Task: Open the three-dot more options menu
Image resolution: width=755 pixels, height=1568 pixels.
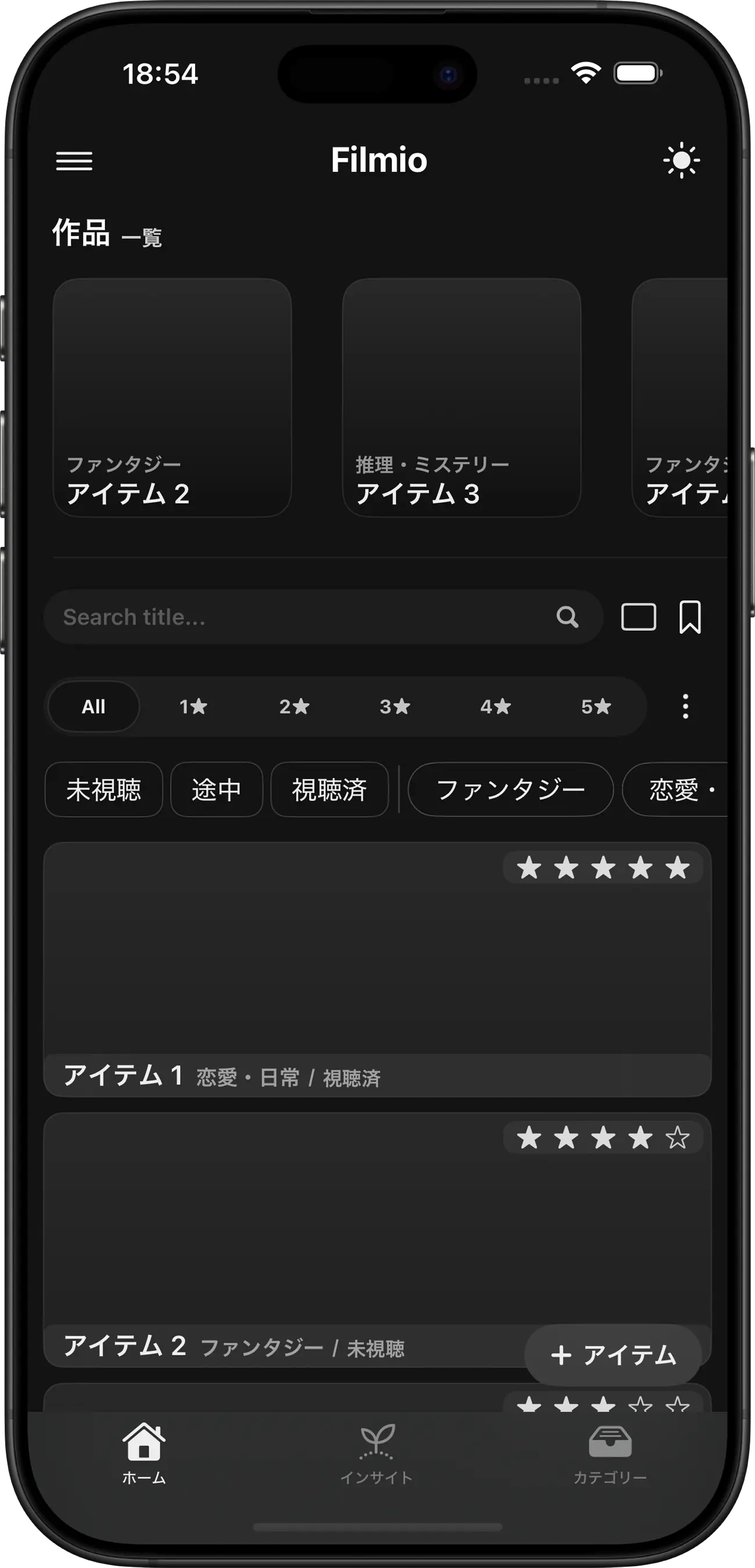Action: [x=686, y=706]
